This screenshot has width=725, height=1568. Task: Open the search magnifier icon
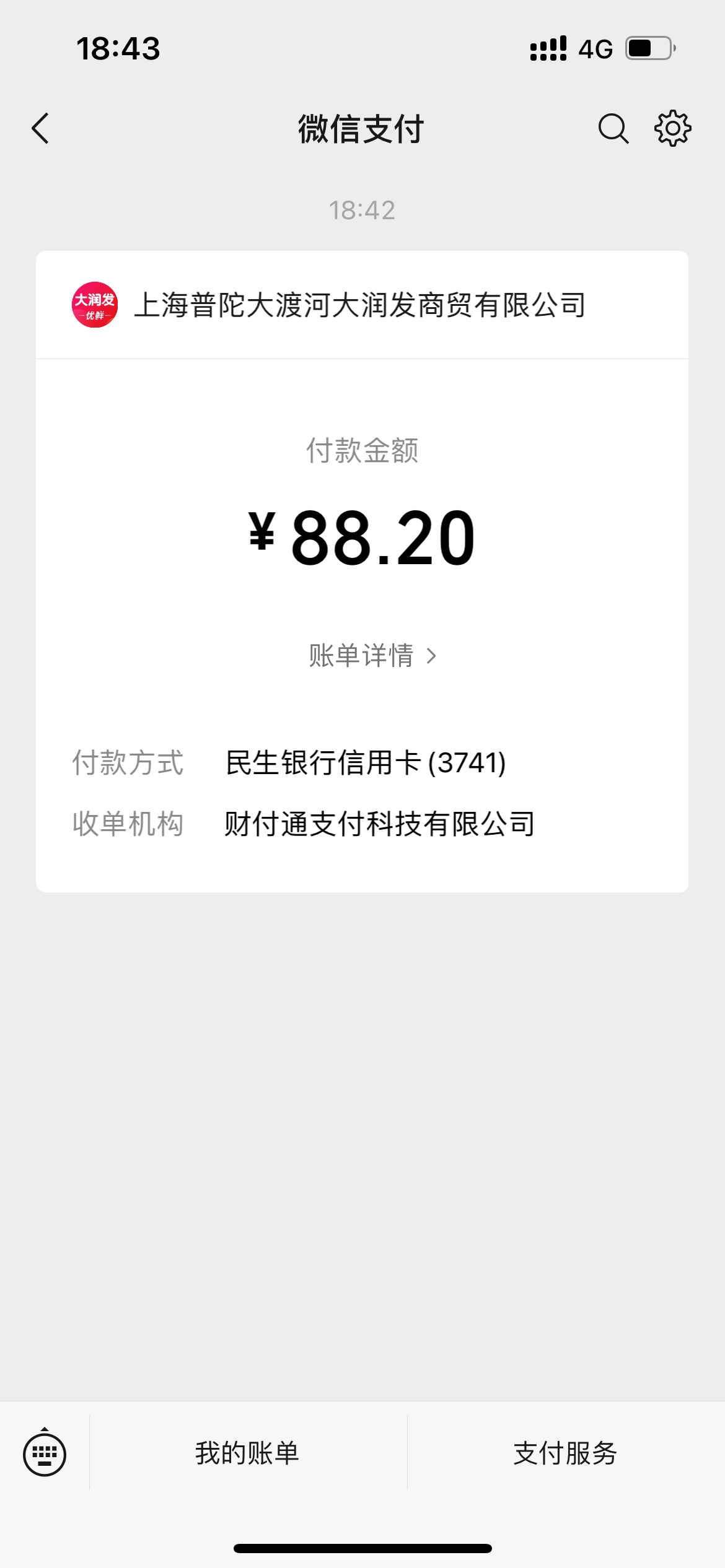pos(613,129)
